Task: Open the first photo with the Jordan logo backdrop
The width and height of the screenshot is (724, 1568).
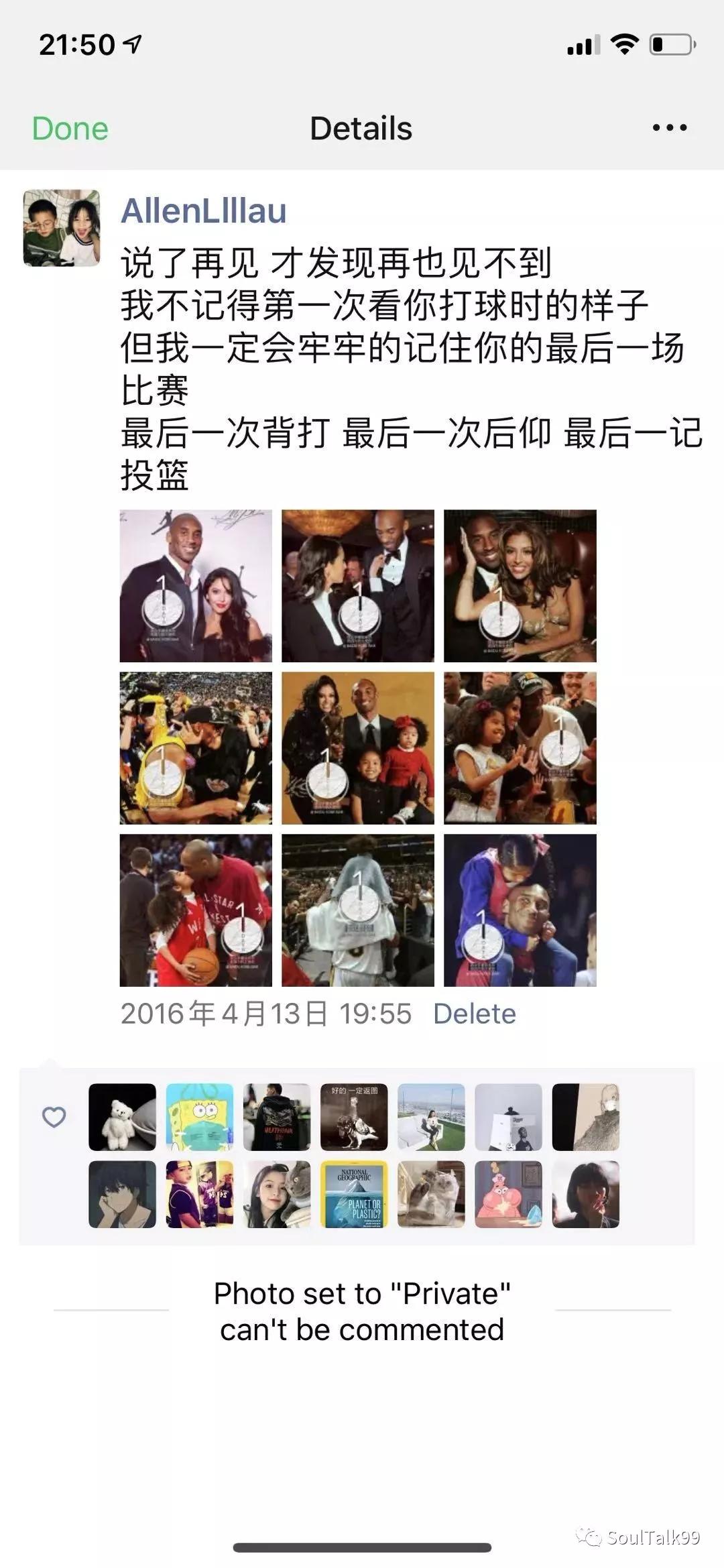Action: [196, 586]
